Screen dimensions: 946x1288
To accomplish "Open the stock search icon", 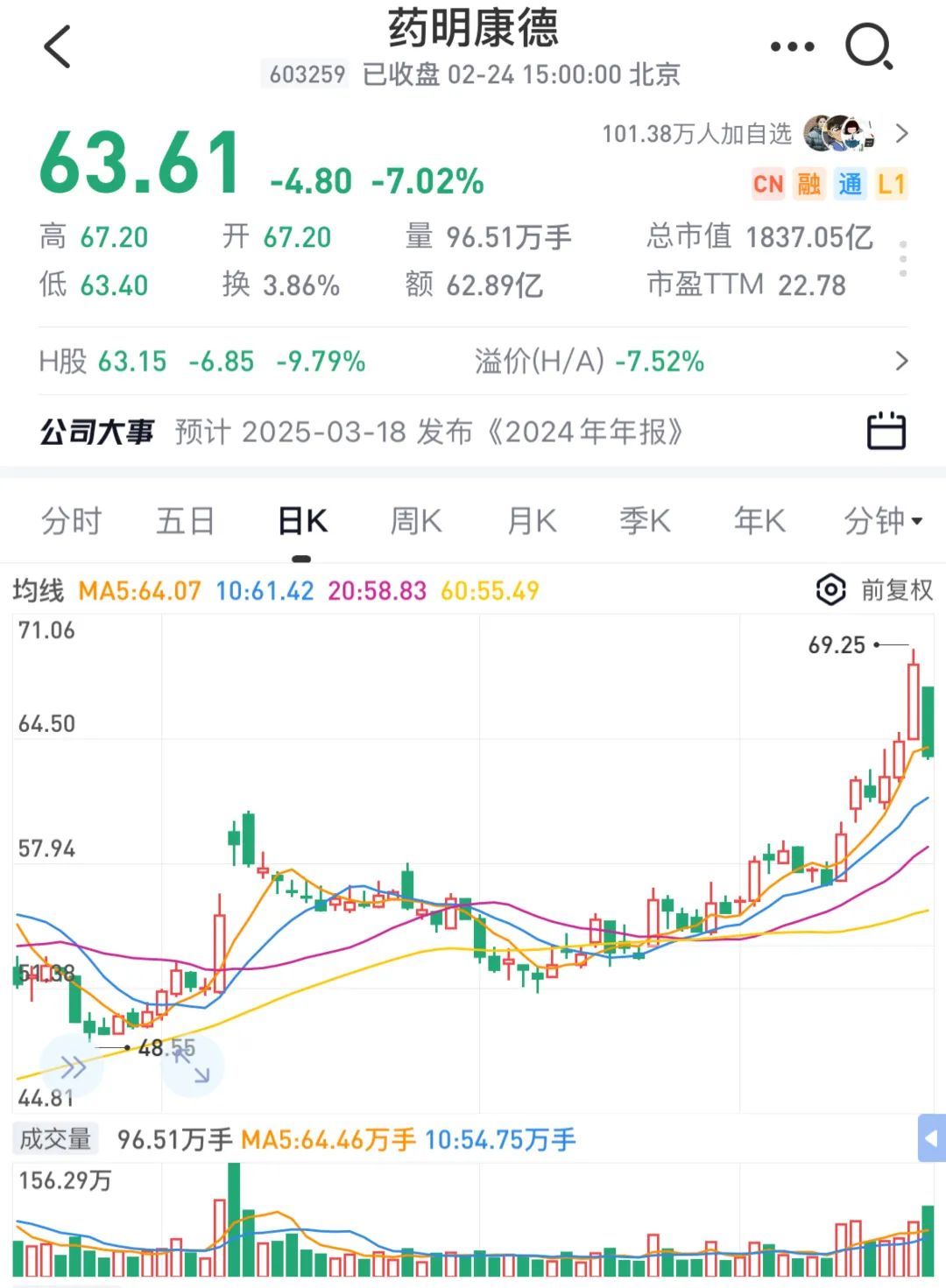I will click(x=868, y=47).
